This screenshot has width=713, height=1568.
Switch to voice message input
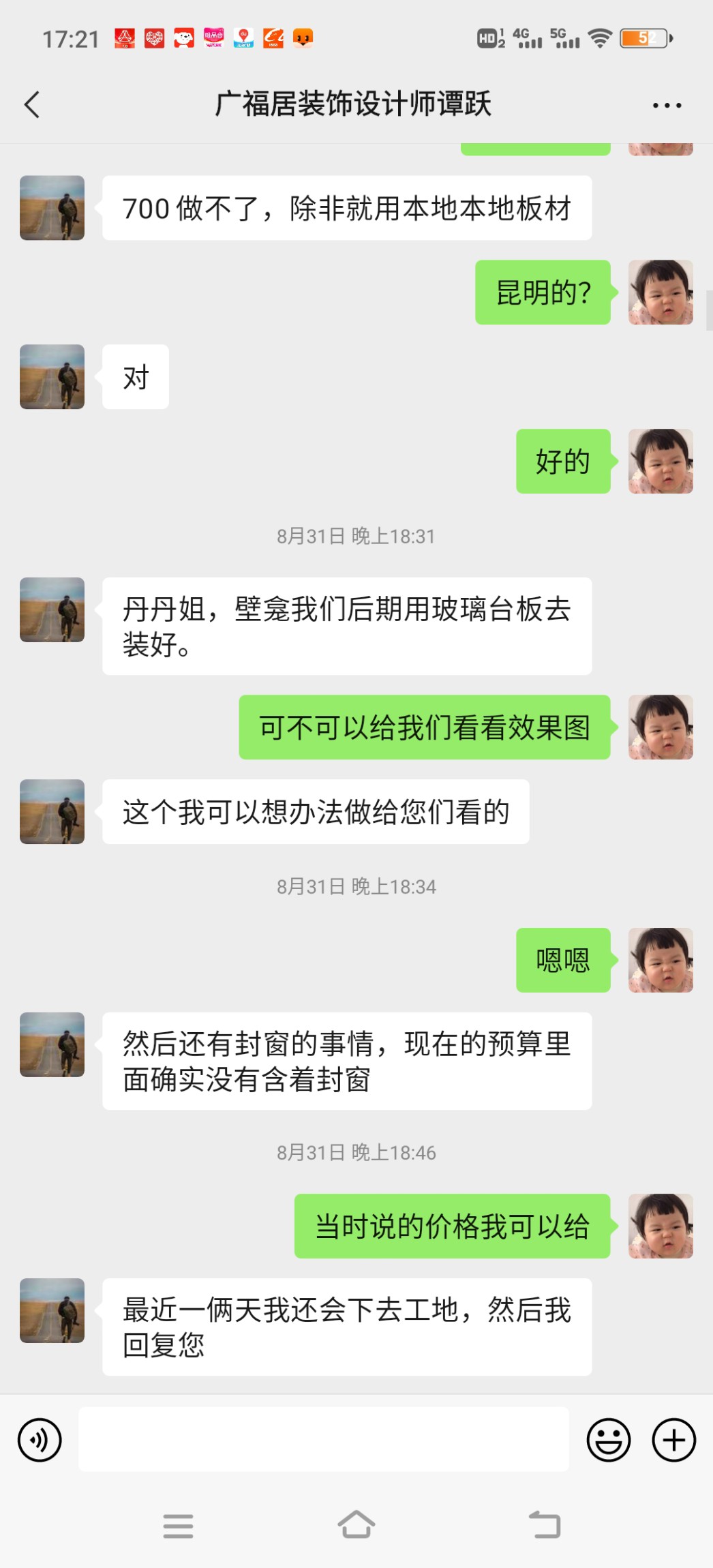pos(40,1440)
